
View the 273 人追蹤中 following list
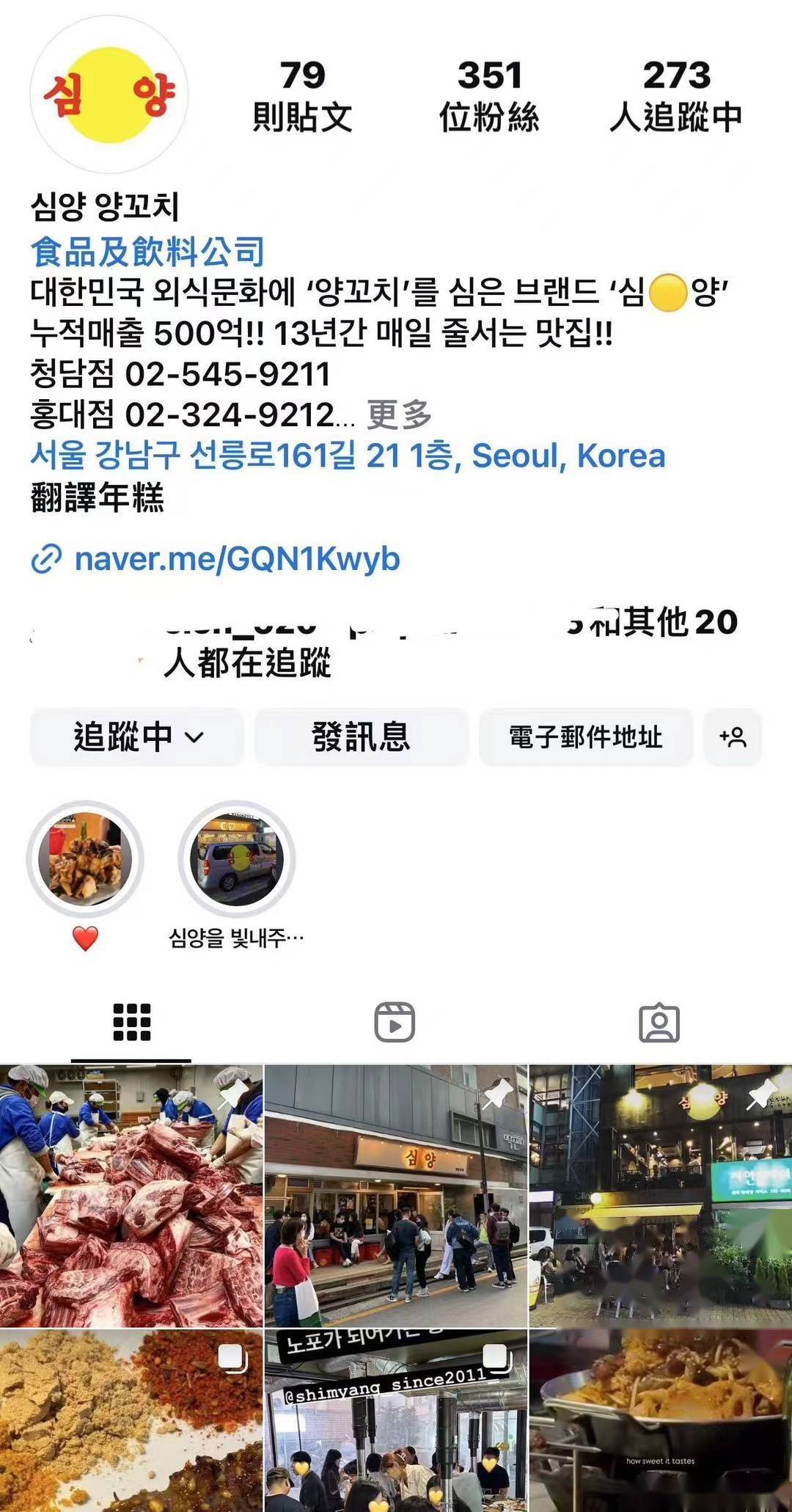click(676, 96)
